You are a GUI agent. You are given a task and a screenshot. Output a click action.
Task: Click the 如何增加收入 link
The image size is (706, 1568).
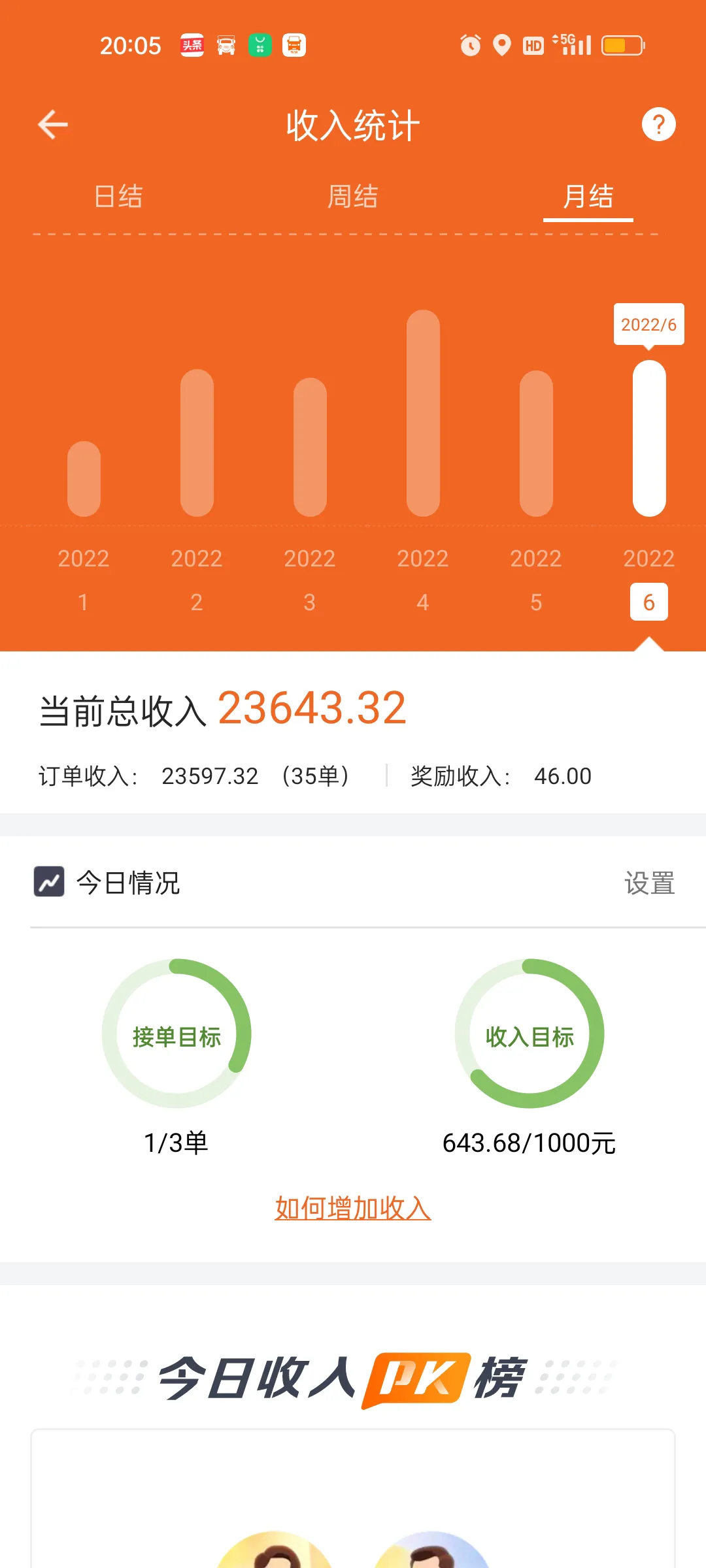tap(352, 1208)
